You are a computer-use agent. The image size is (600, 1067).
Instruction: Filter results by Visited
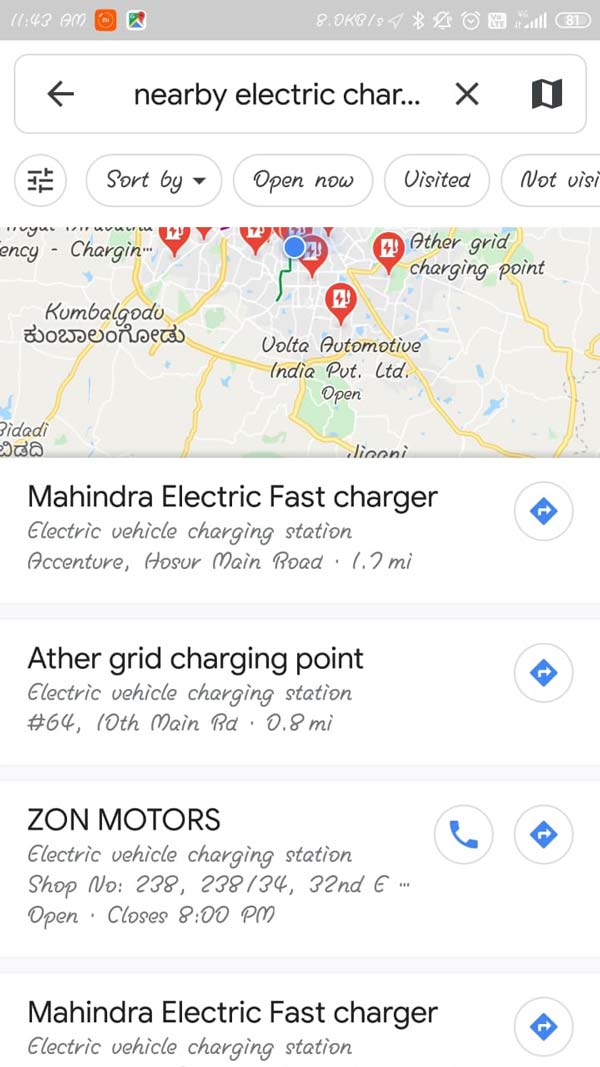pos(437,180)
